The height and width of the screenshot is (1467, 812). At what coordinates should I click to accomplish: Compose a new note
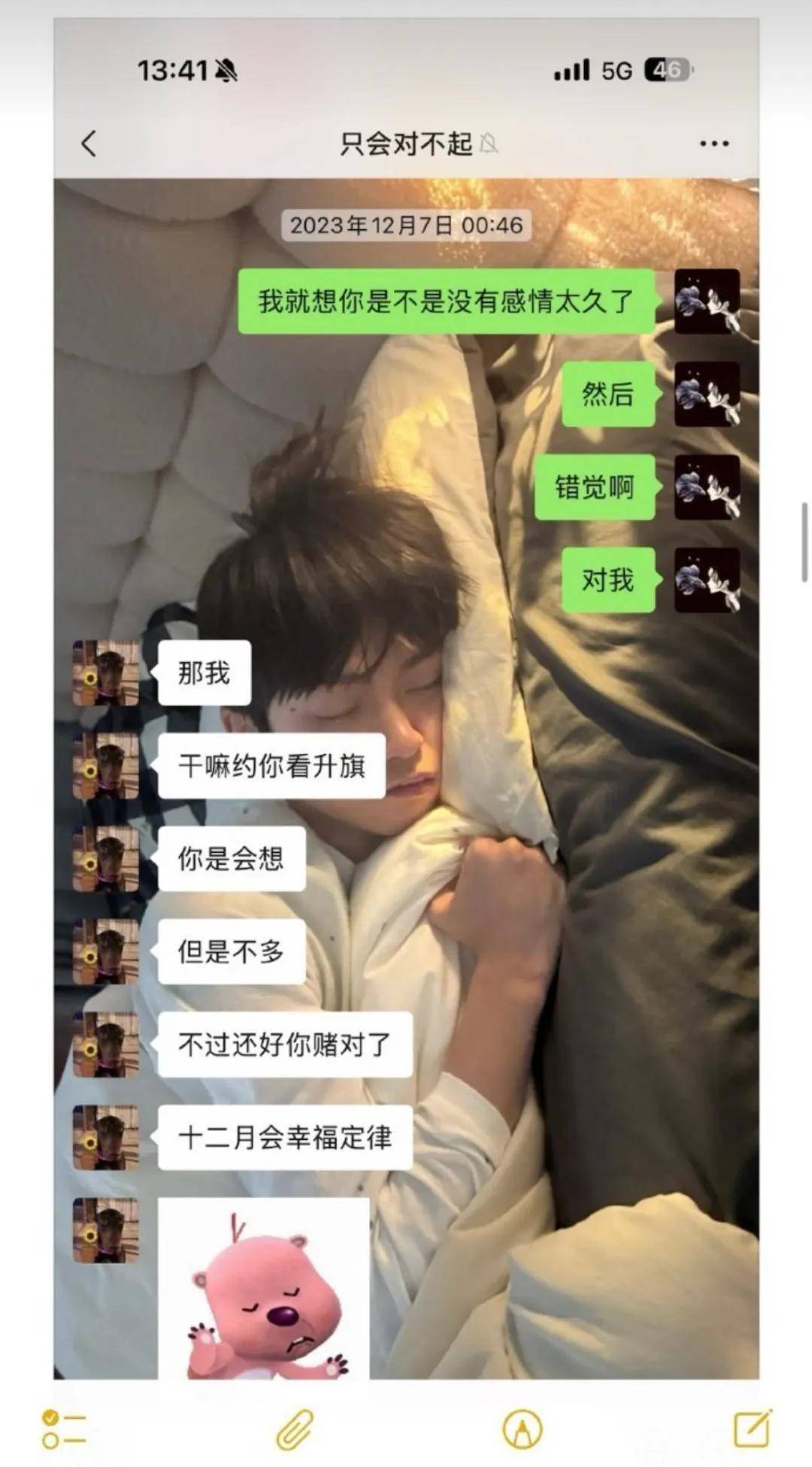752,1428
